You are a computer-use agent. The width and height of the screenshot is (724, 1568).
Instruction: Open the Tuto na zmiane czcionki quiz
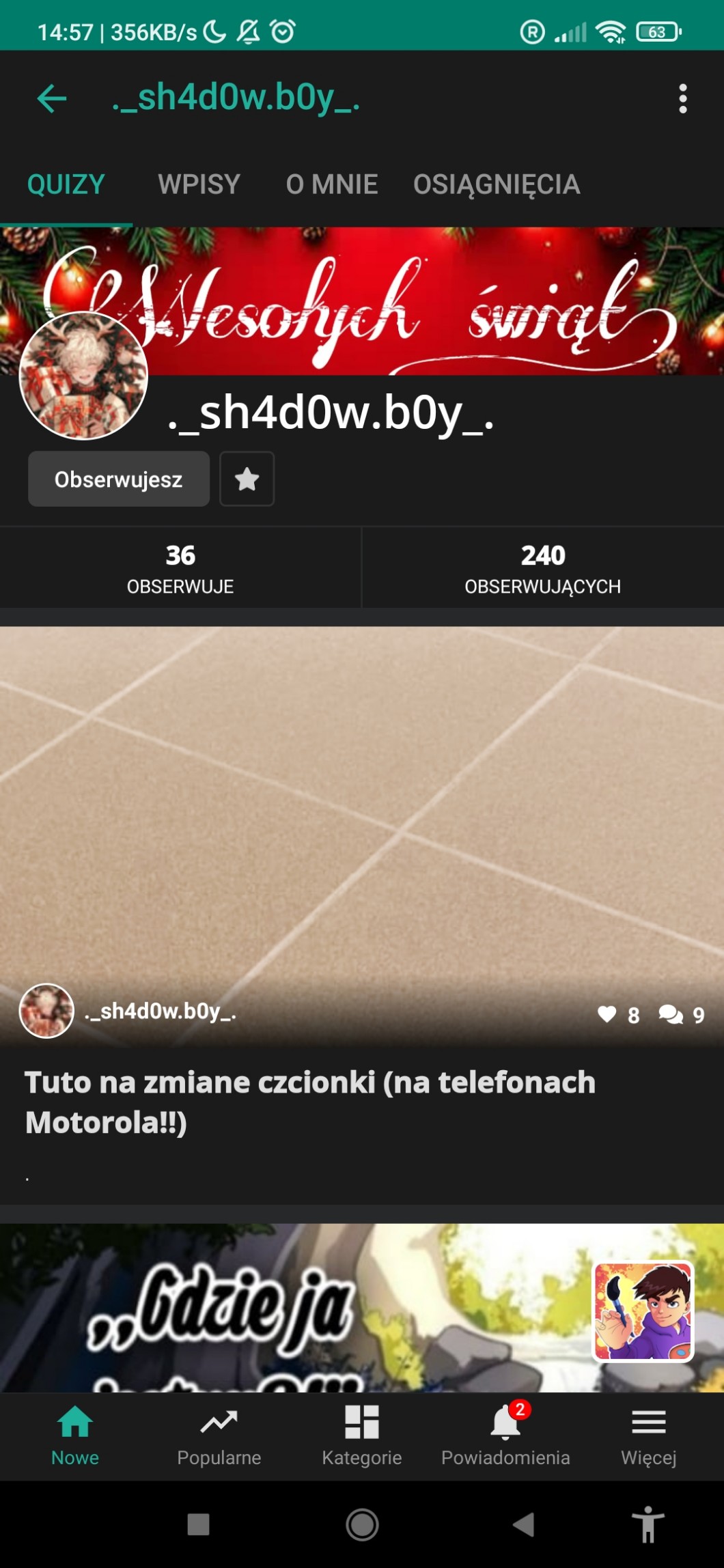coord(309,1102)
